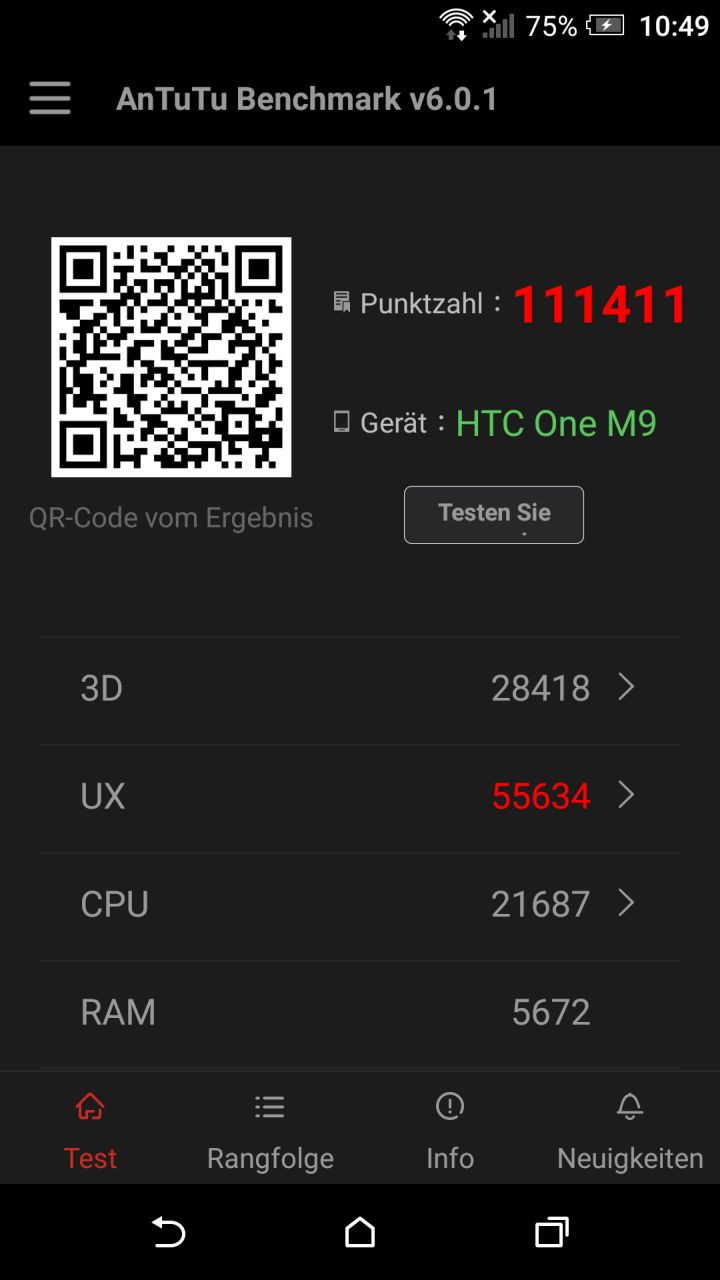Open the navigation drawer hamburger icon
This screenshot has height=1280, width=720.
(x=49, y=98)
